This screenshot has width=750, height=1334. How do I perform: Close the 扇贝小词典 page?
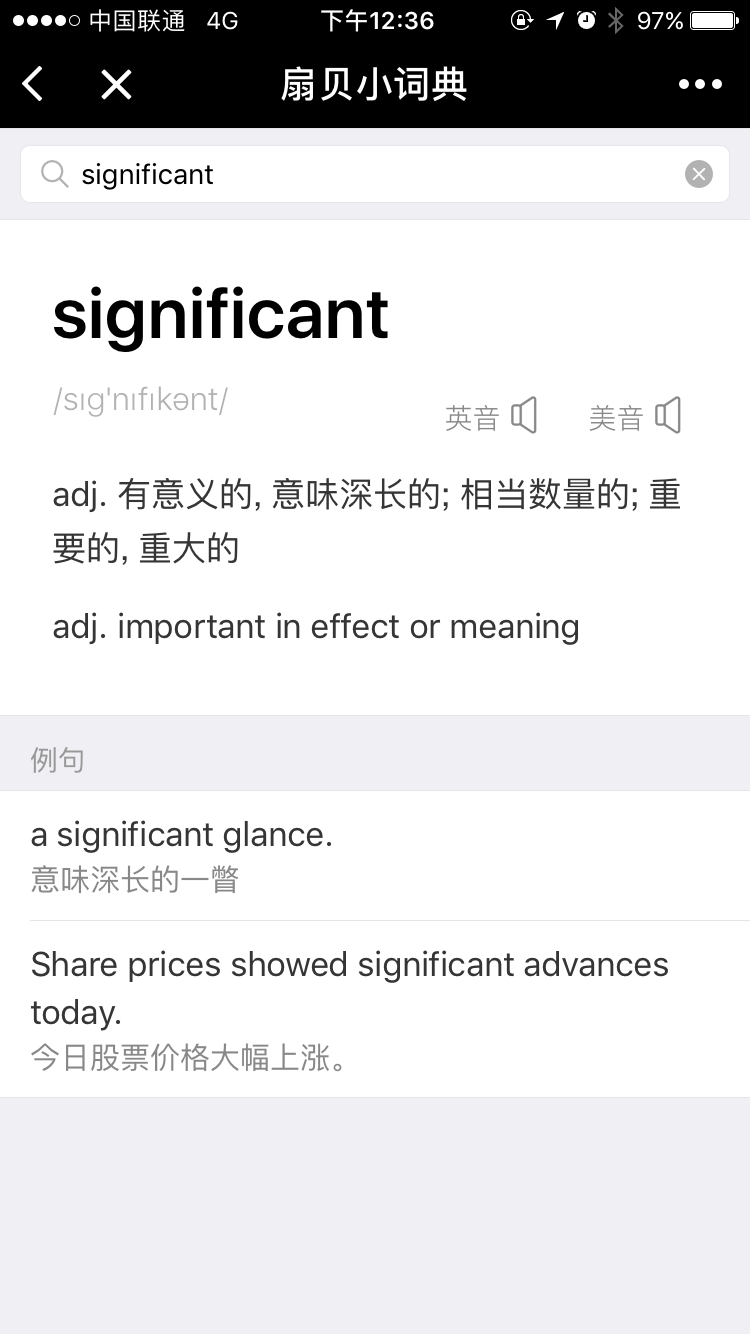tap(116, 85)
